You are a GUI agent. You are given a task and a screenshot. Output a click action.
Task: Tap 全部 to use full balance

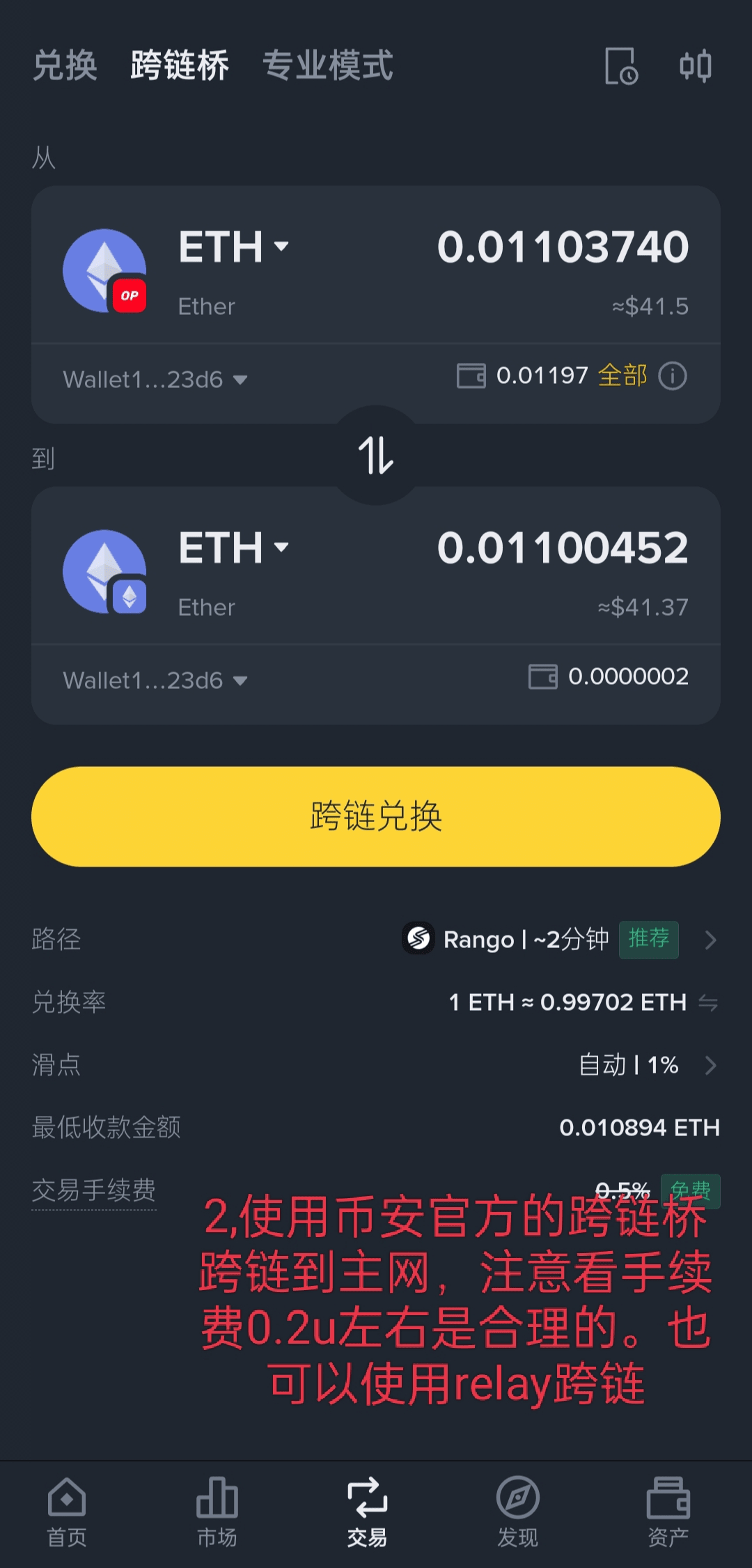tap(622, 376)
